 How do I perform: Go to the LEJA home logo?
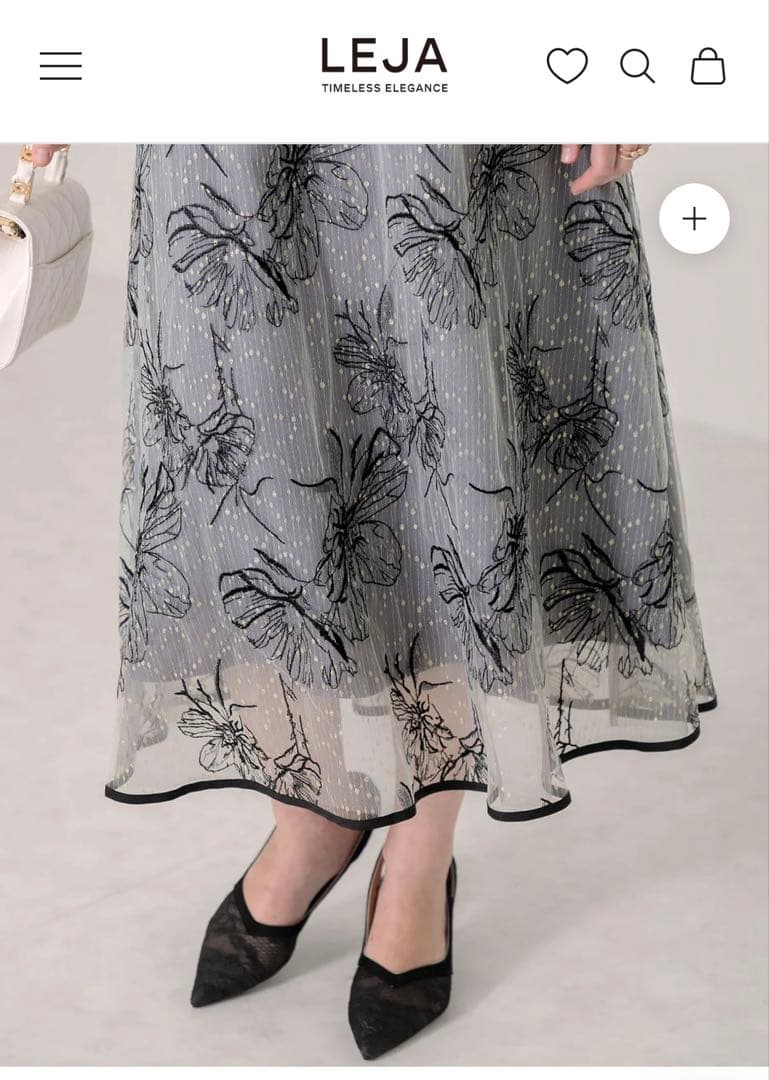(x=384, y=65)
